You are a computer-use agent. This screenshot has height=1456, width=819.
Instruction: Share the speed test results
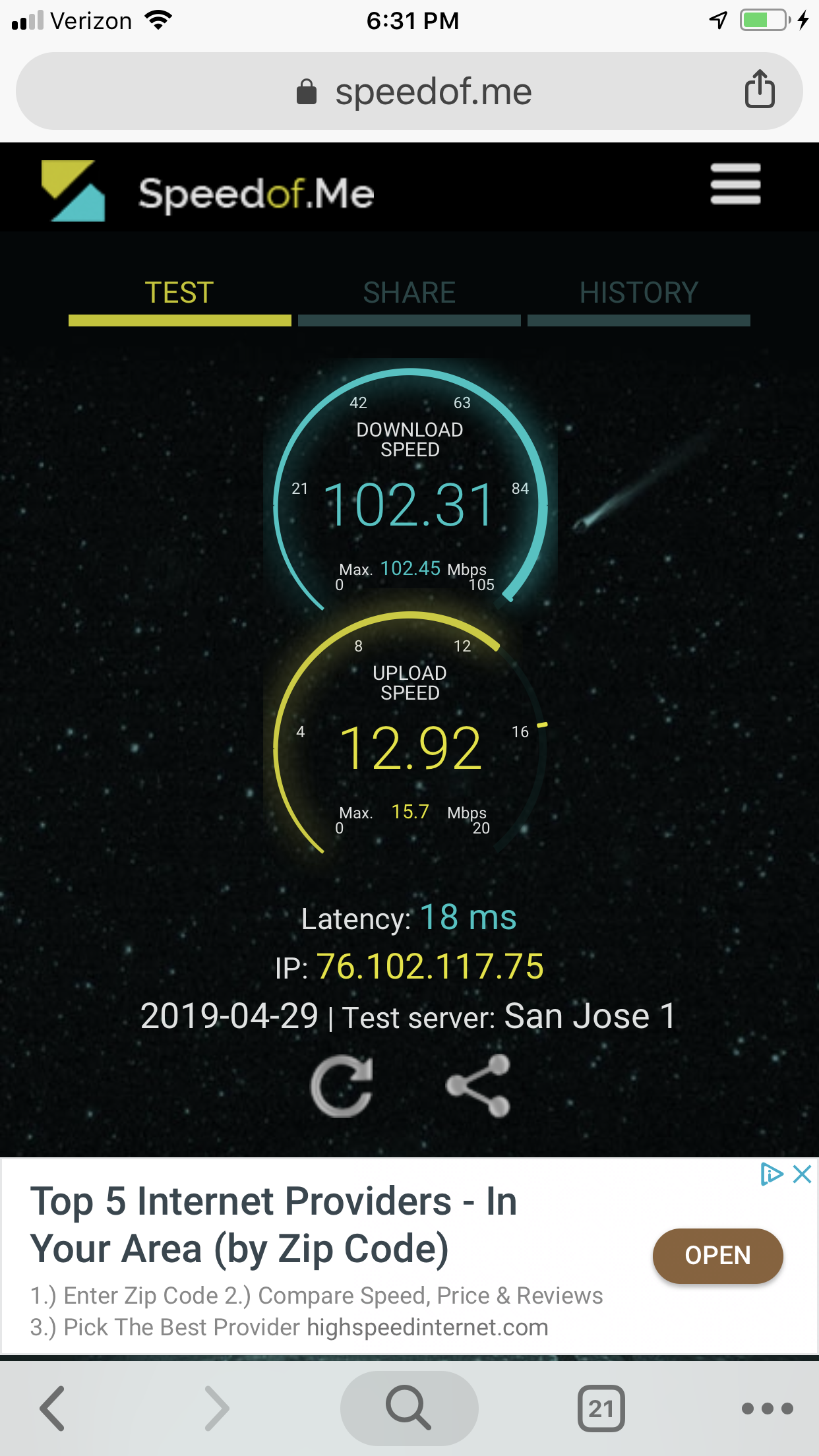(x=479, y=1086)
